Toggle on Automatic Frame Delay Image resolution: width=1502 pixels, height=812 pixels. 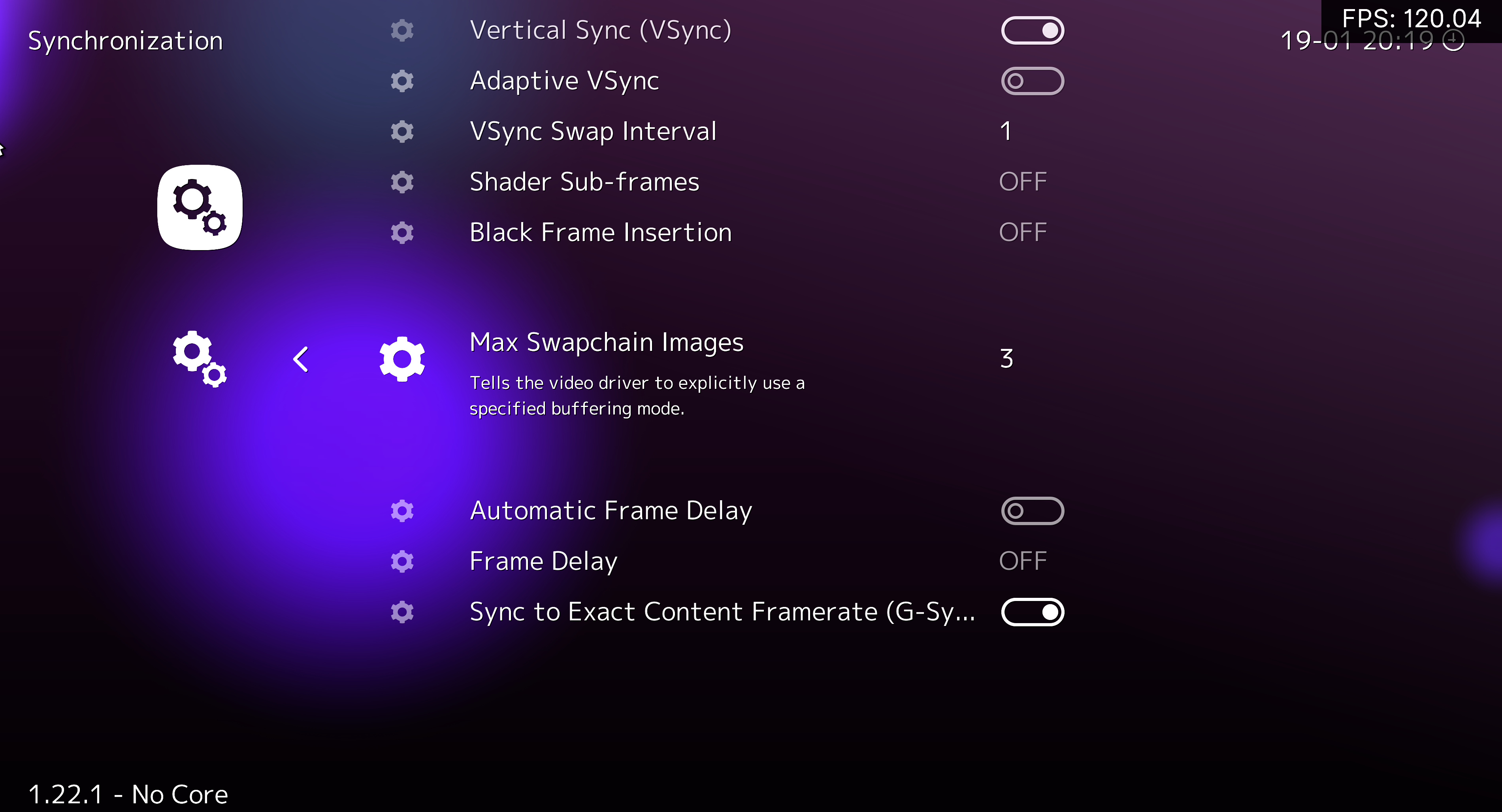click(x=1032, y=511)
